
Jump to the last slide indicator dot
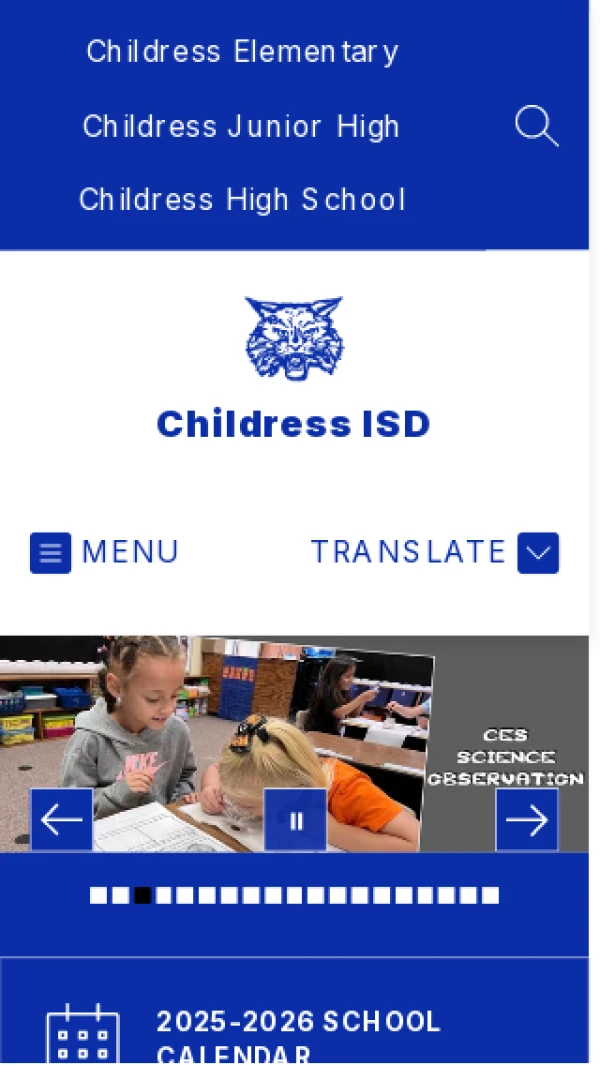click(490, 895)
